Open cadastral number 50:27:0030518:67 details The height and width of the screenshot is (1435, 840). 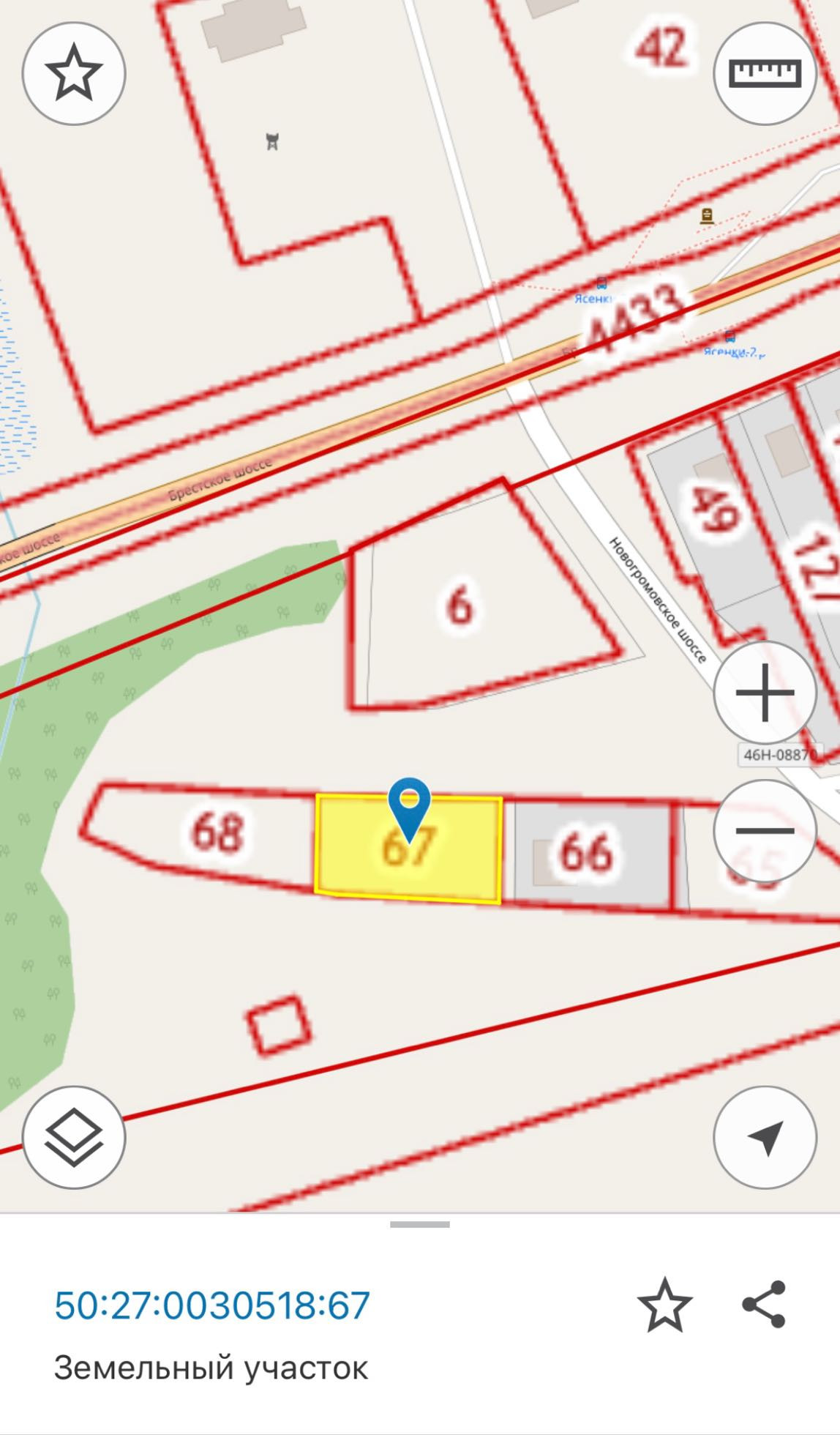[x=212, y=1306]
